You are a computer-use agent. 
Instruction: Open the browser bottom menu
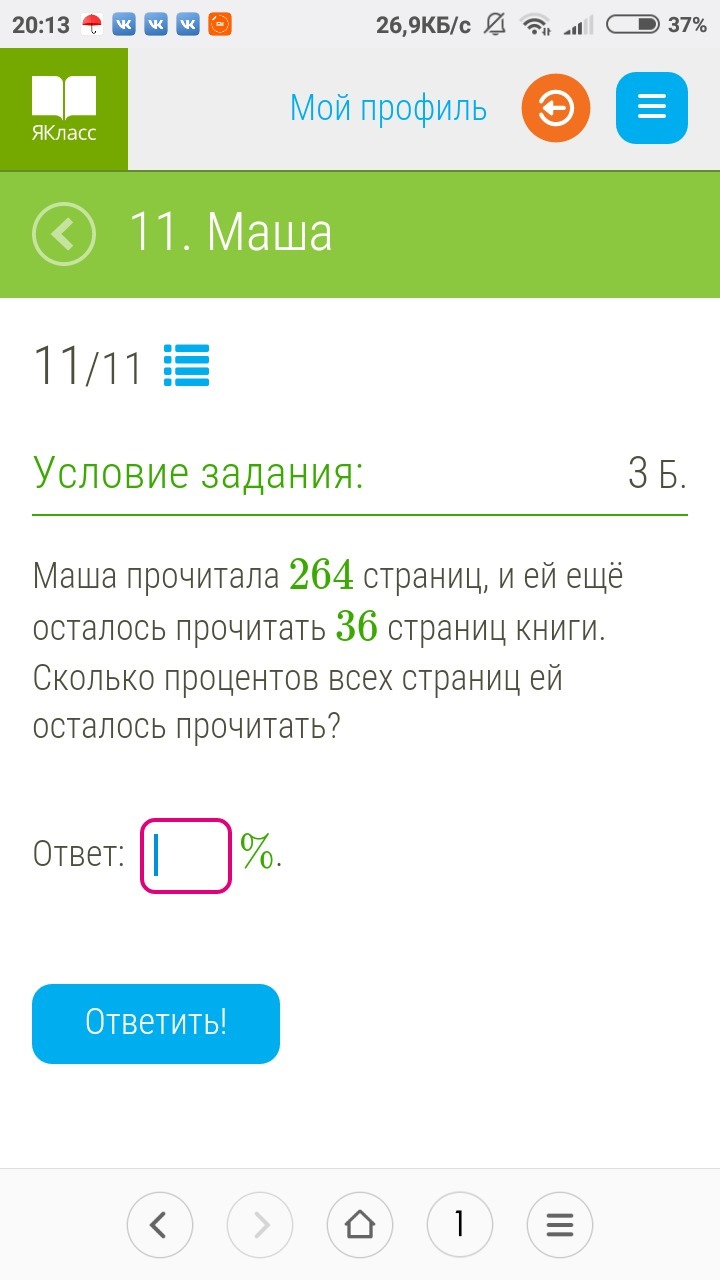(x=560, y=1224)
